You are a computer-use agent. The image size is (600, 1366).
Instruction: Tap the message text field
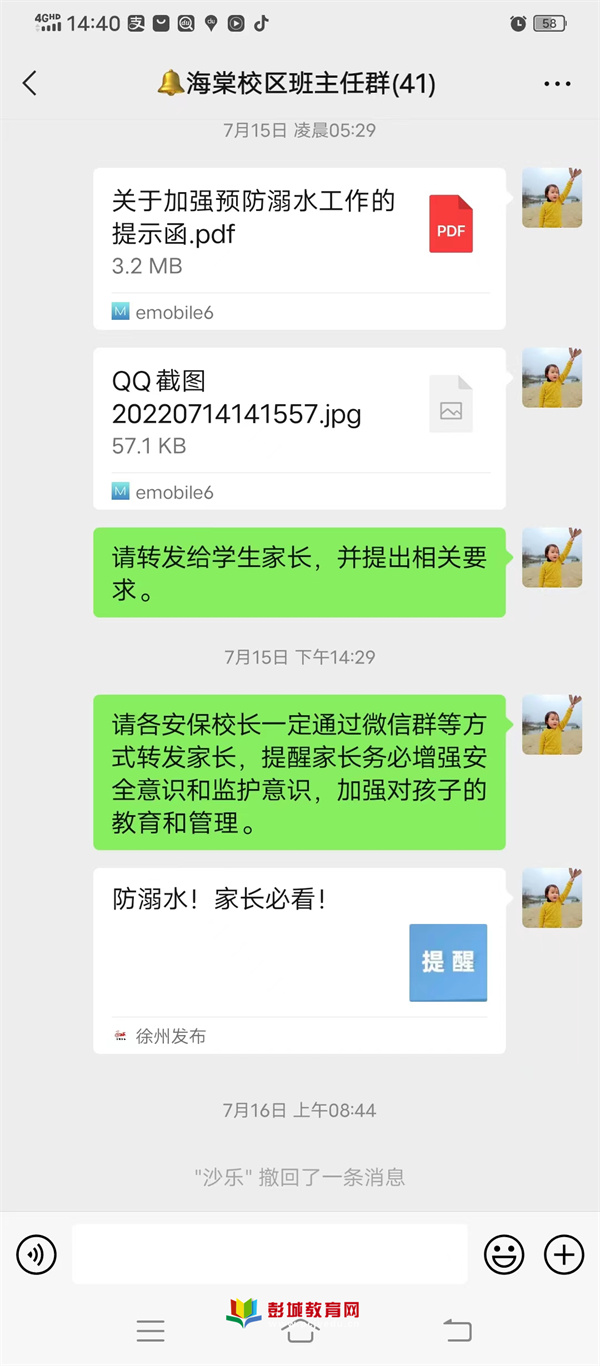pyautogui.click(x=269, y=1254)
